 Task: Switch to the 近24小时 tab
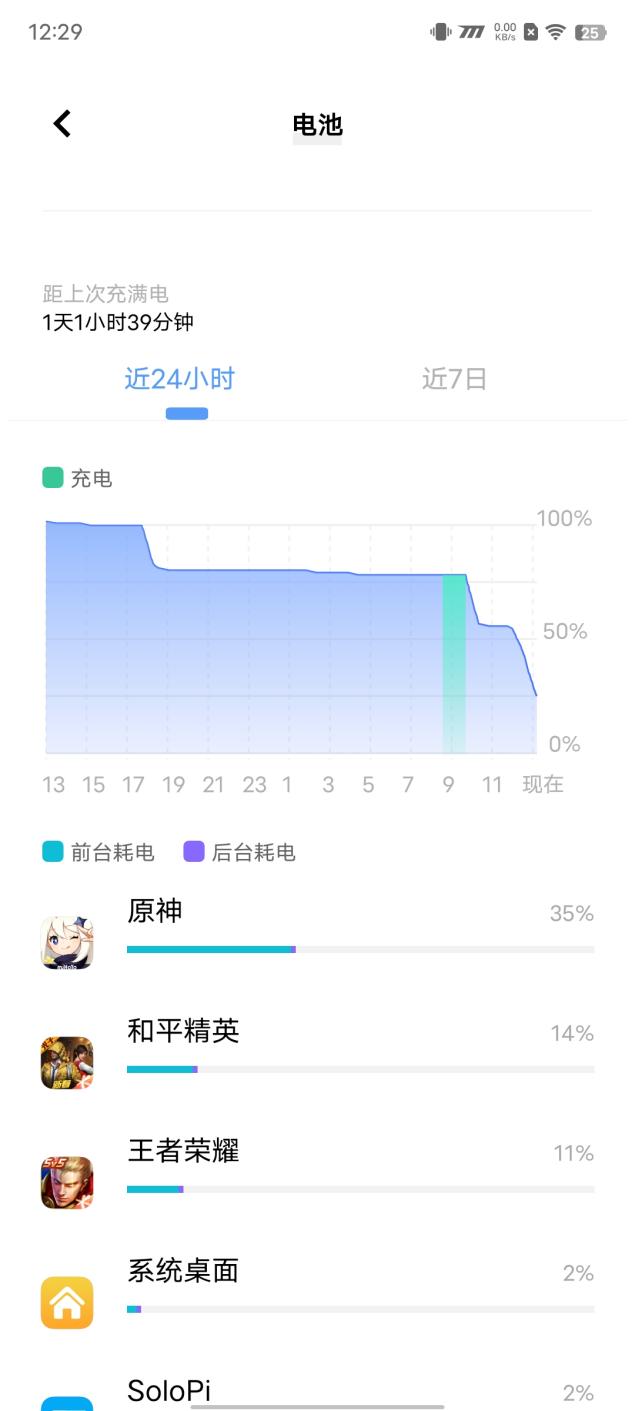(180, 380)
